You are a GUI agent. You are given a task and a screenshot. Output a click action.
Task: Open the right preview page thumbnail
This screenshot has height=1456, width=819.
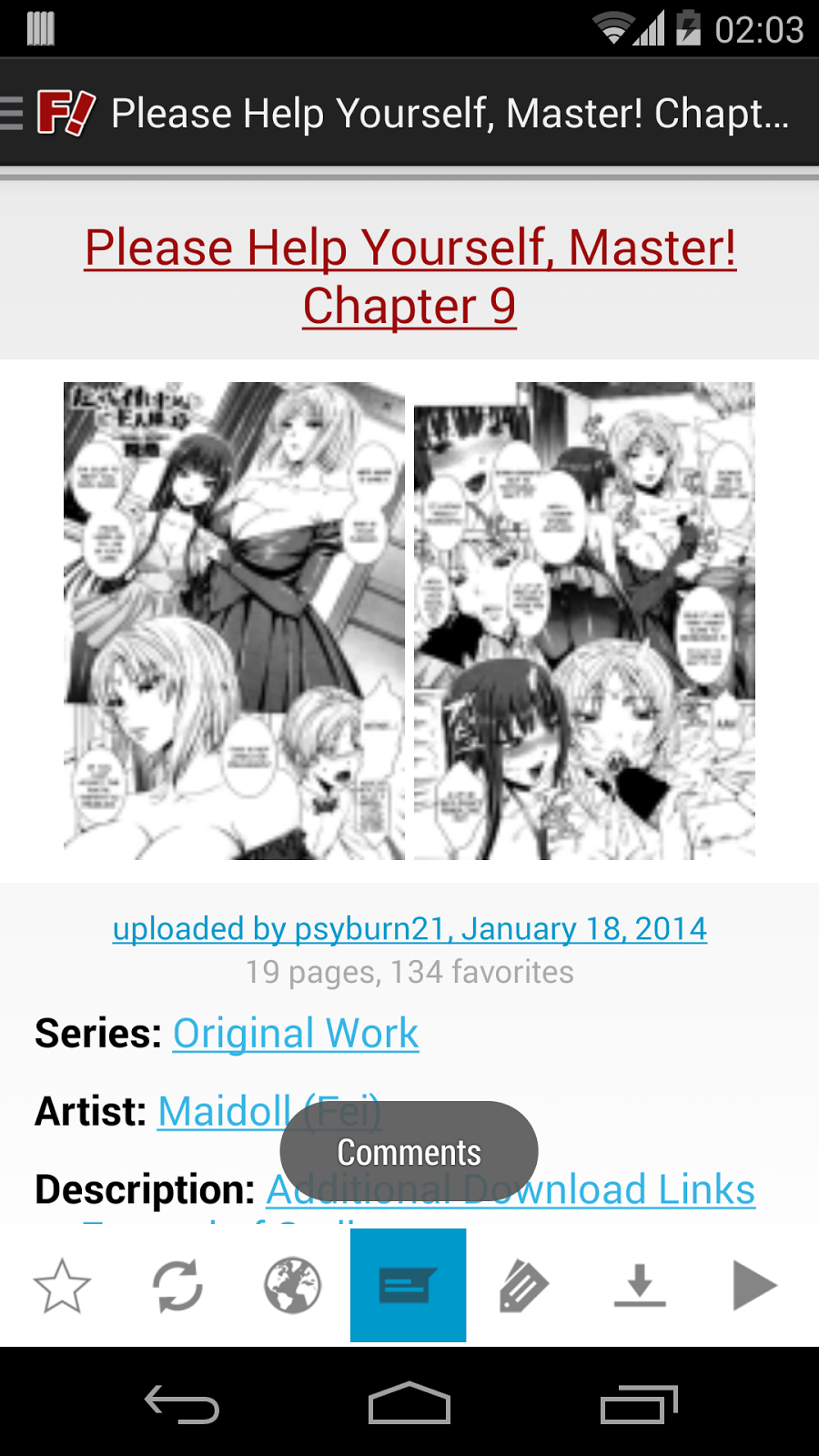[584, 621]
